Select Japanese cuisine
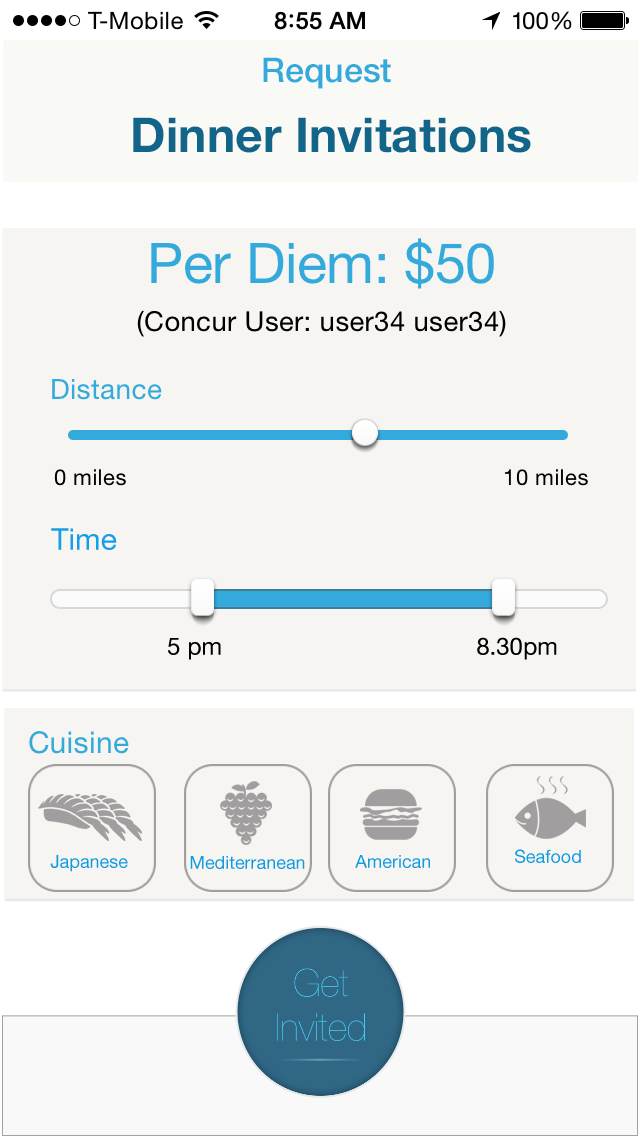Viewport: 640px width, 1136px height. [92, 827]
